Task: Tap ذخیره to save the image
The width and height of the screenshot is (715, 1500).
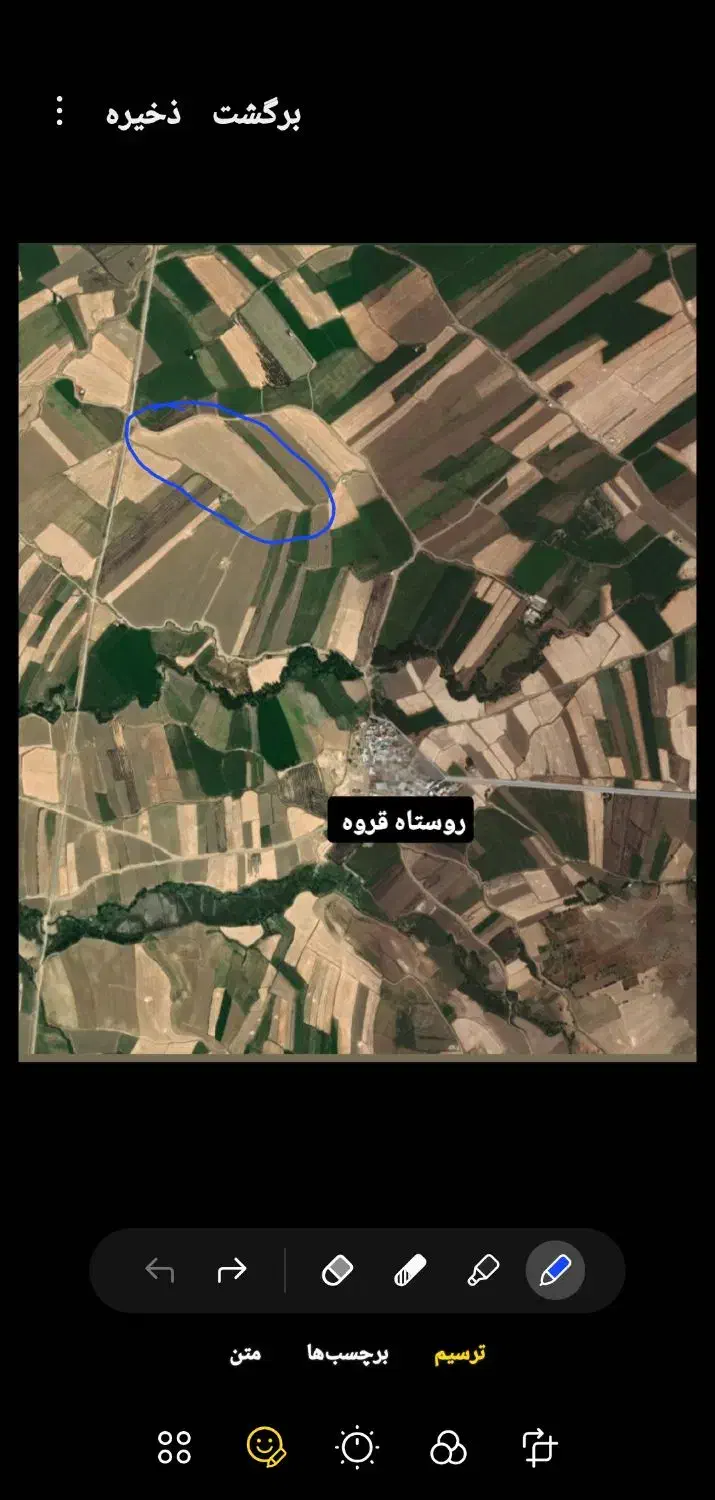Action: (x=144, y=113)
